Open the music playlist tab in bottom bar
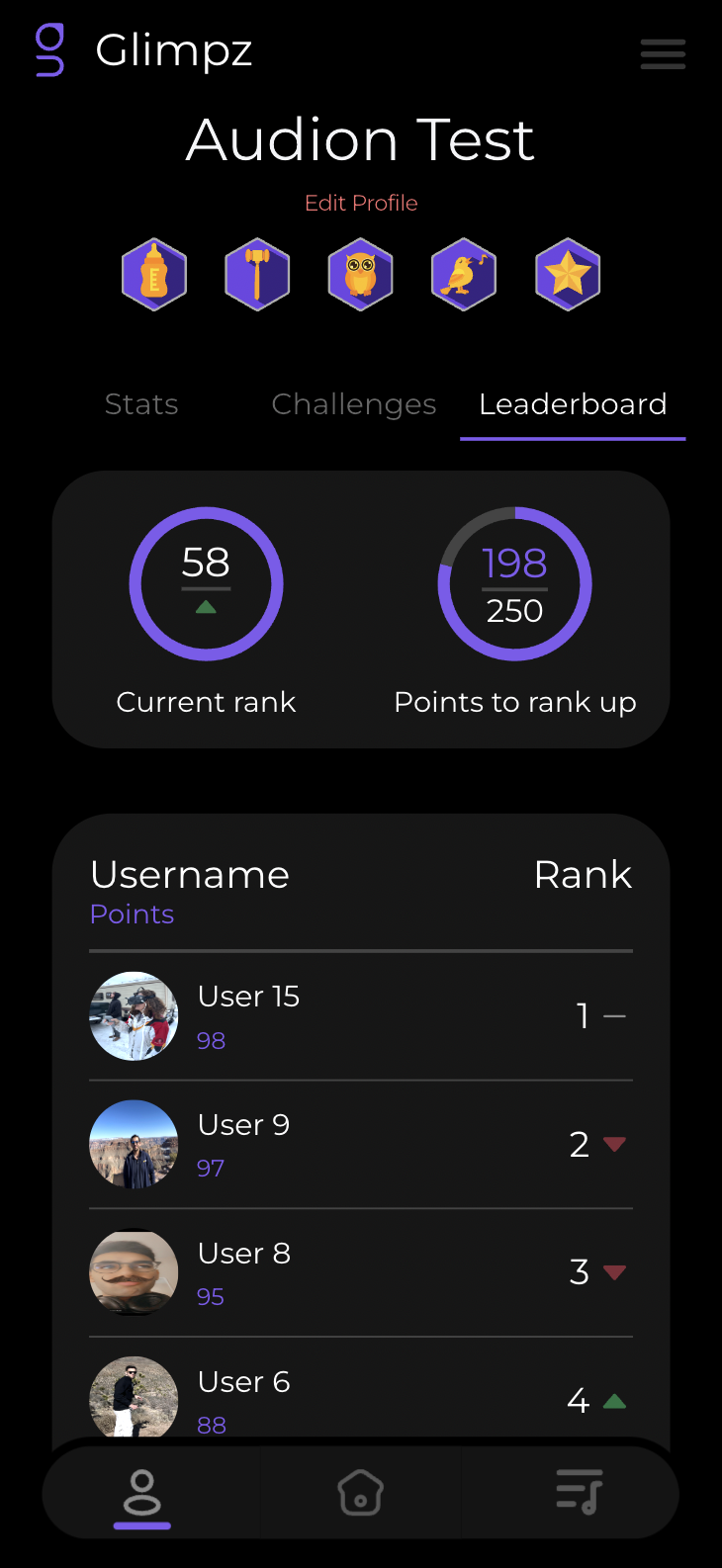 580,1492
